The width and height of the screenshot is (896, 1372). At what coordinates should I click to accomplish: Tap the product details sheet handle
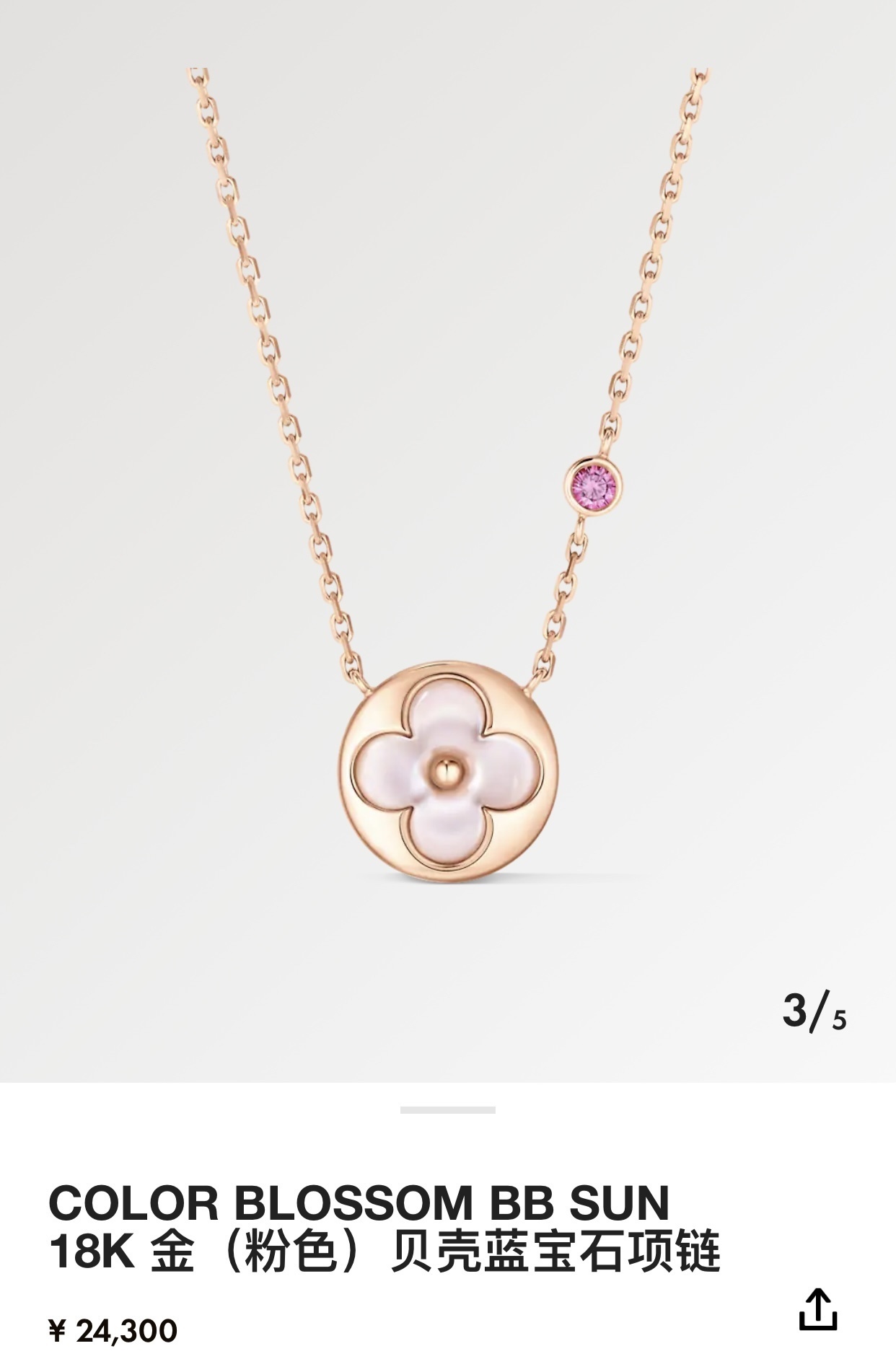click(447, 1109)
